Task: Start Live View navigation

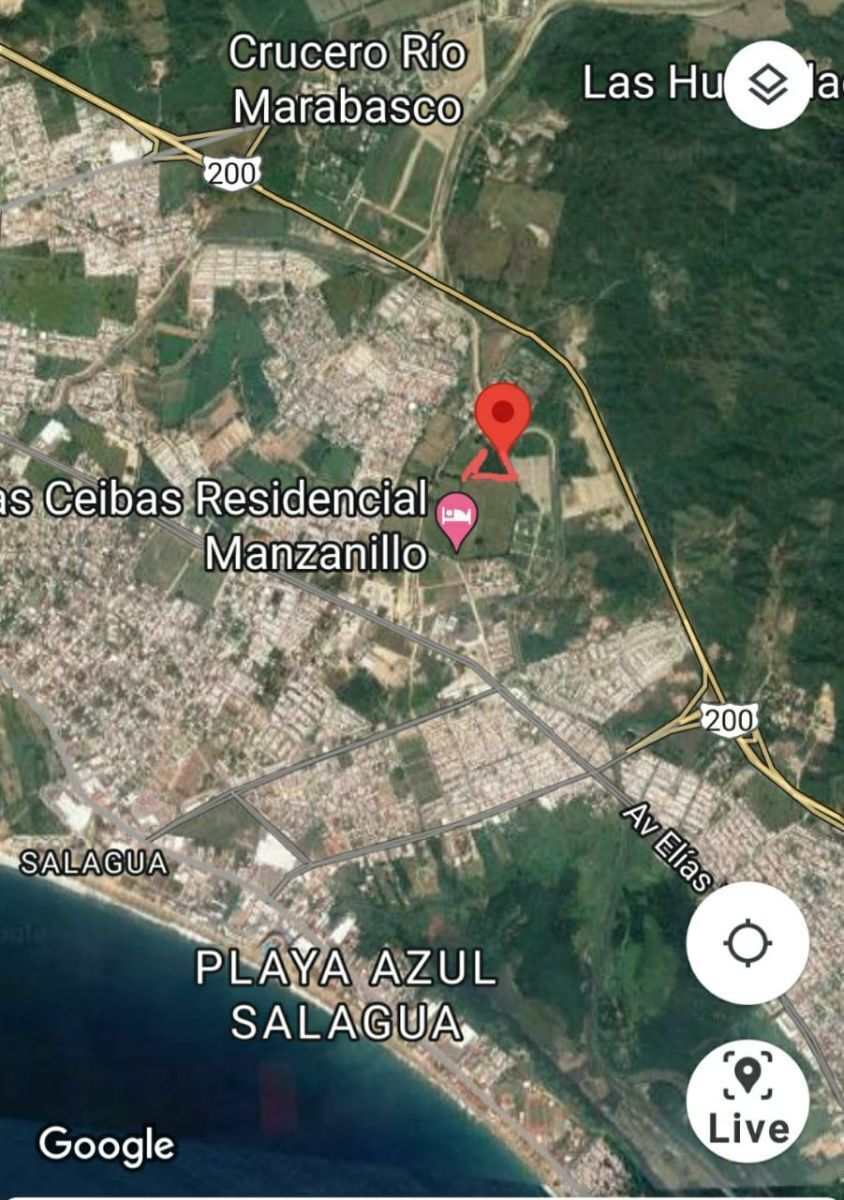Action: 747,1101
